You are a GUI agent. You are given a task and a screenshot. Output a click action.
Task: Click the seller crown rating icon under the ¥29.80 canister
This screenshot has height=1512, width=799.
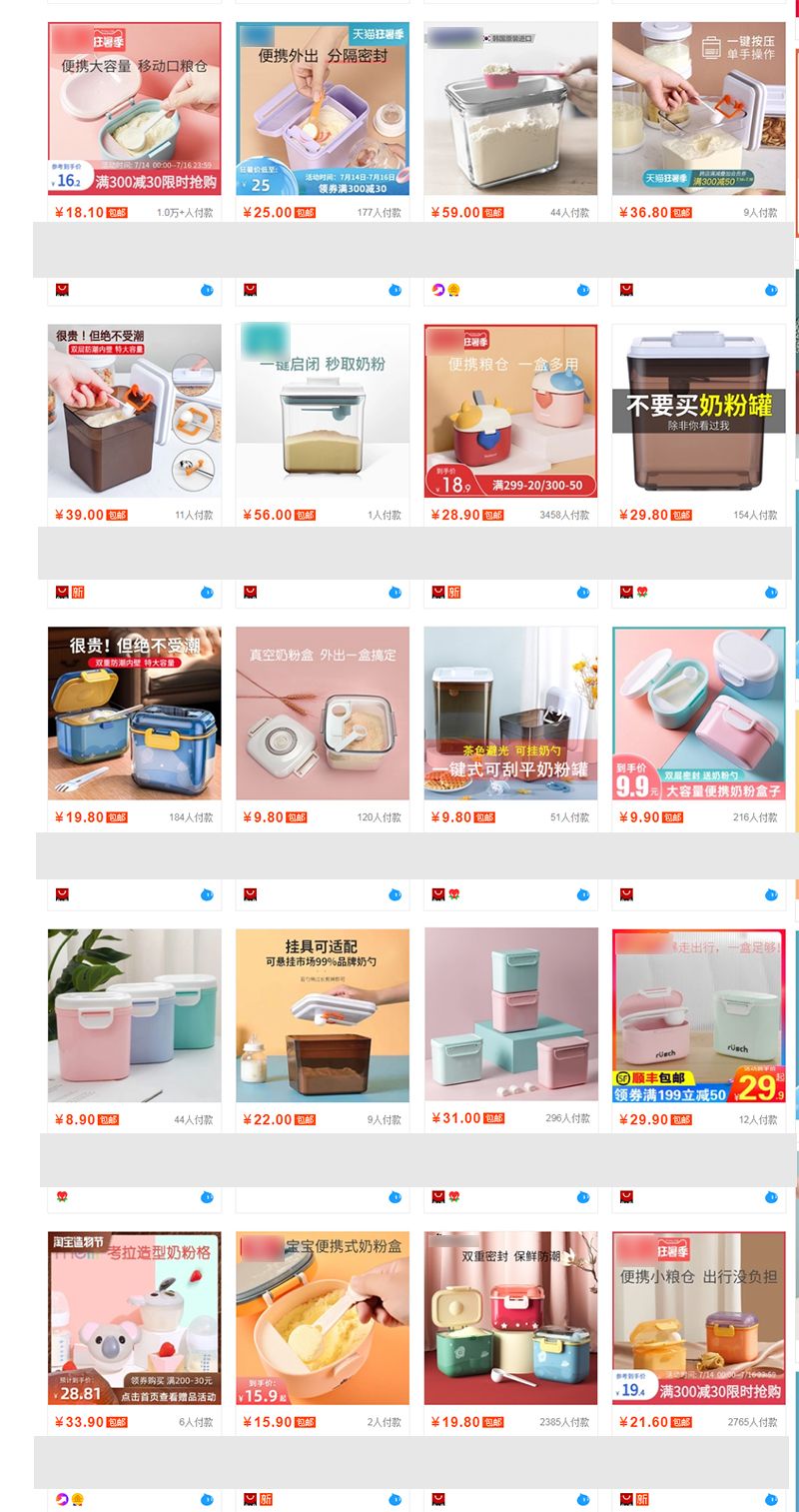click(644, 592)
